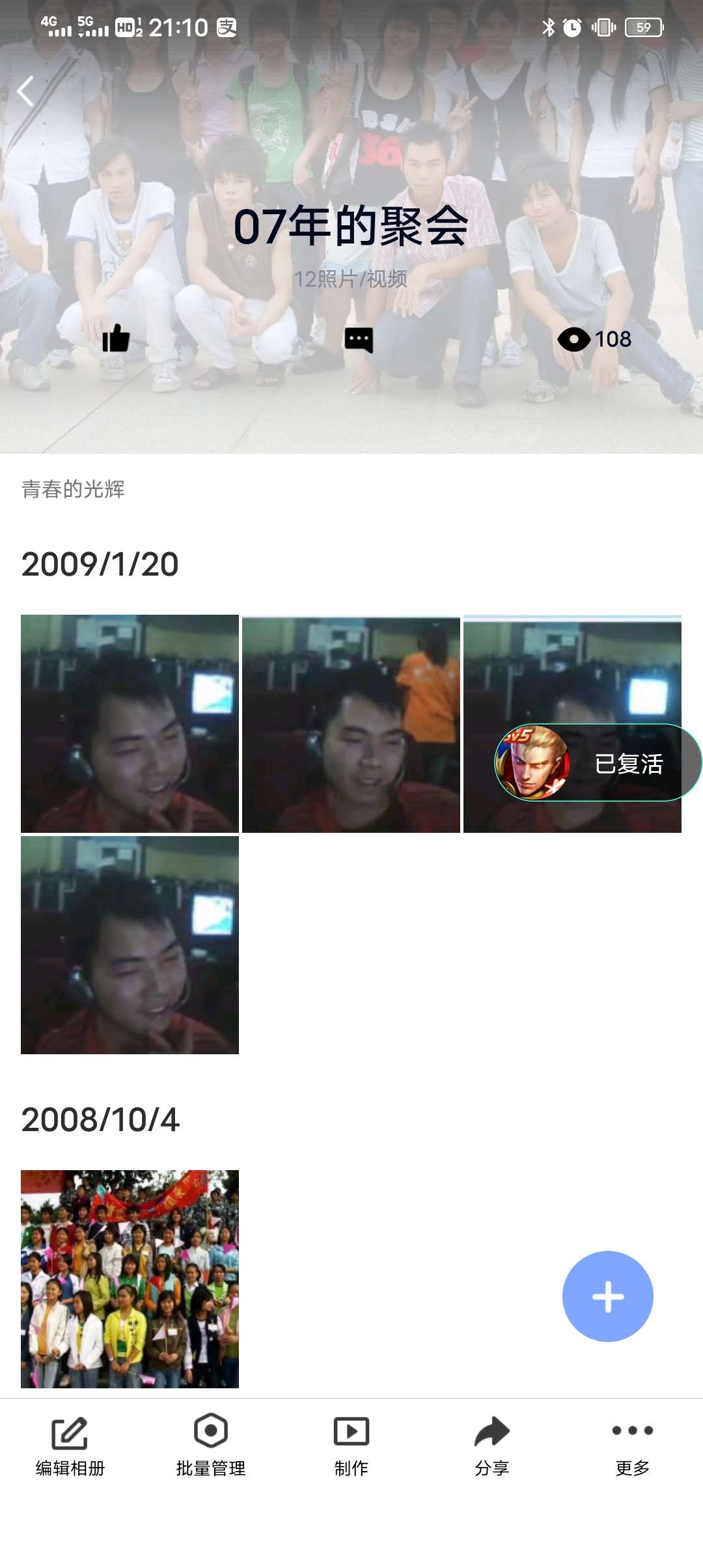Open the album's comments

point(359,339)
